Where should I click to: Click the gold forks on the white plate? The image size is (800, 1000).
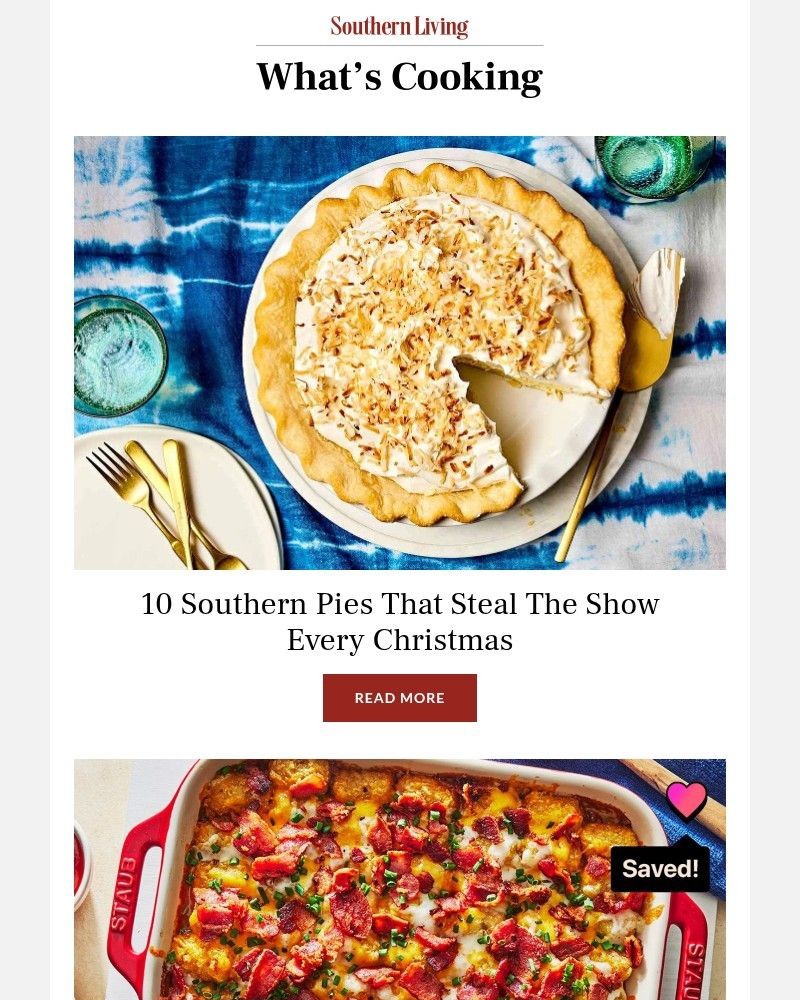140,490
